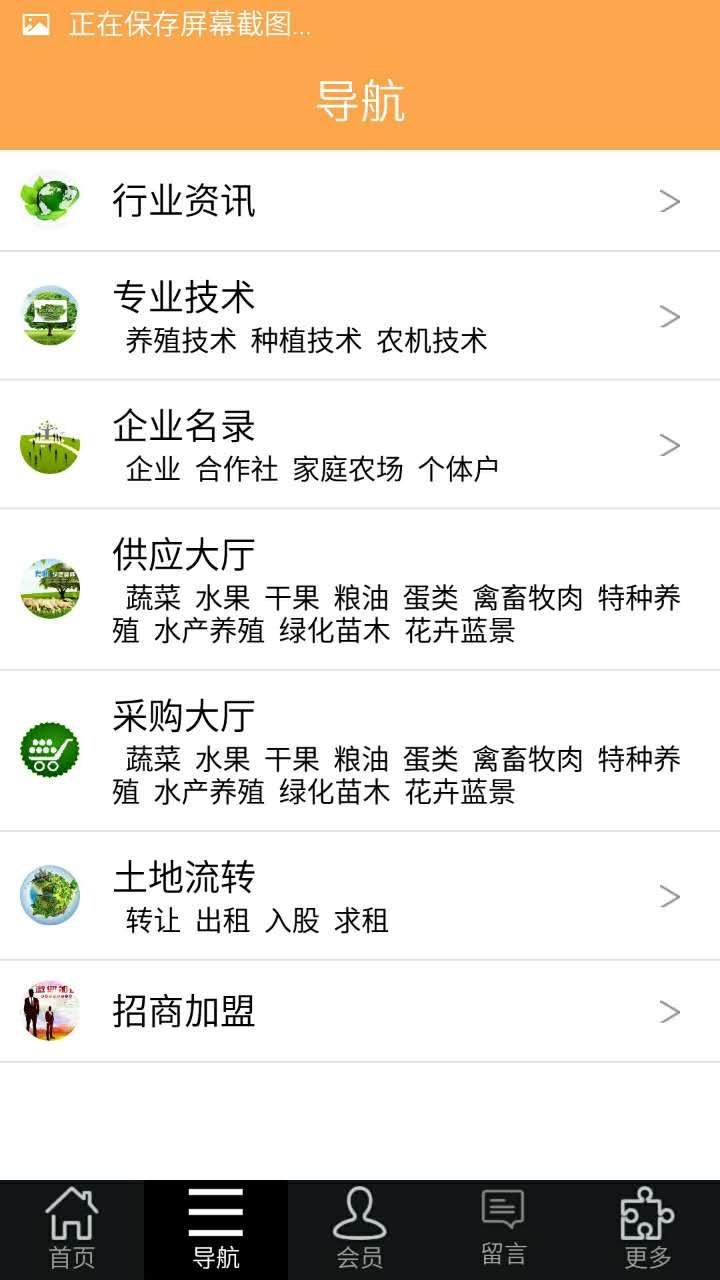Viewport: 720px width, 1280px height.
Task: Open 采购大厅 via the shopping cart icon
Action: point(50,750)
